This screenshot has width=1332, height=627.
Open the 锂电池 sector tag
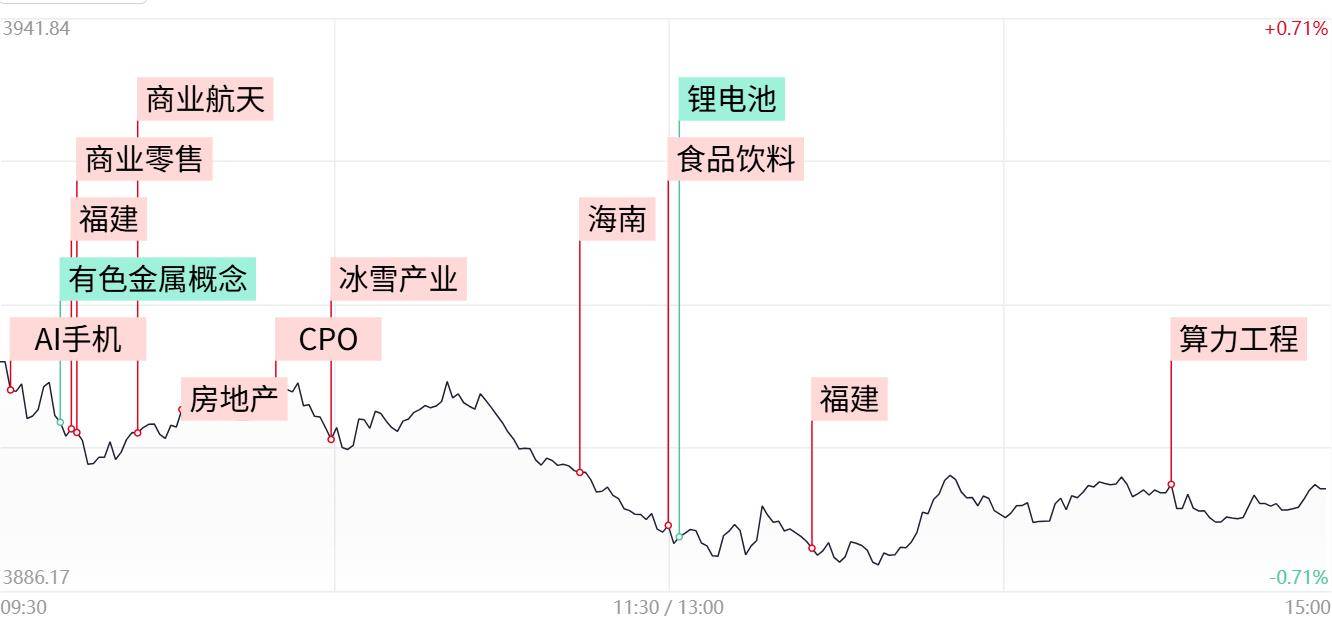click(731, 100)
